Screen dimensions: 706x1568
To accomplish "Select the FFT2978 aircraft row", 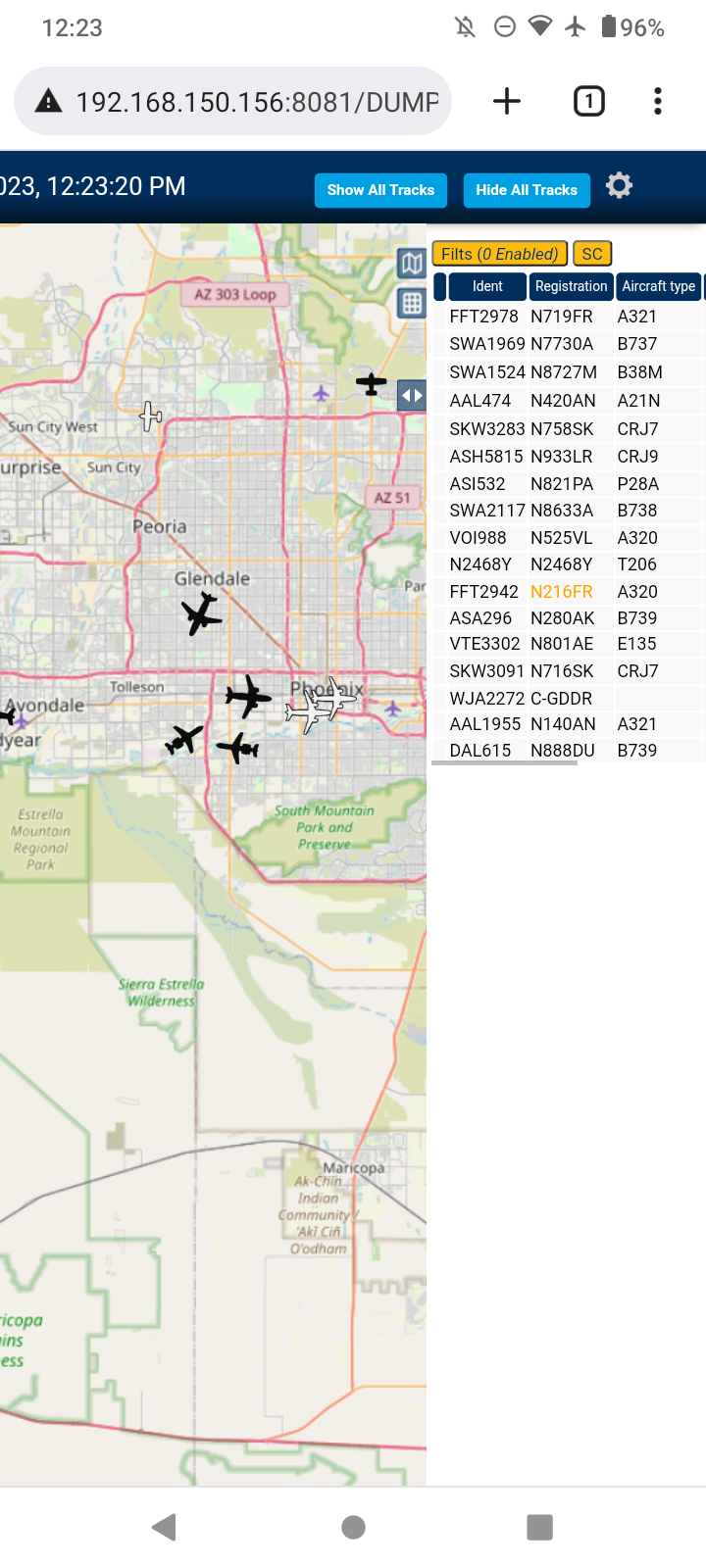I will 569,317.
